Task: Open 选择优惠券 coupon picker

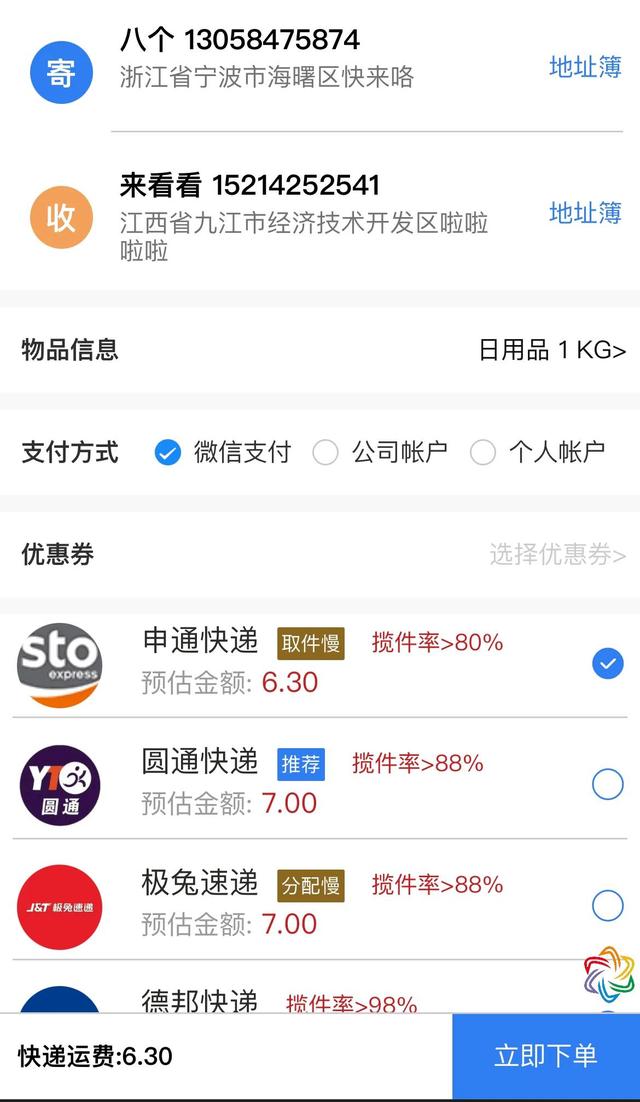Action: (x=557, y=555)
